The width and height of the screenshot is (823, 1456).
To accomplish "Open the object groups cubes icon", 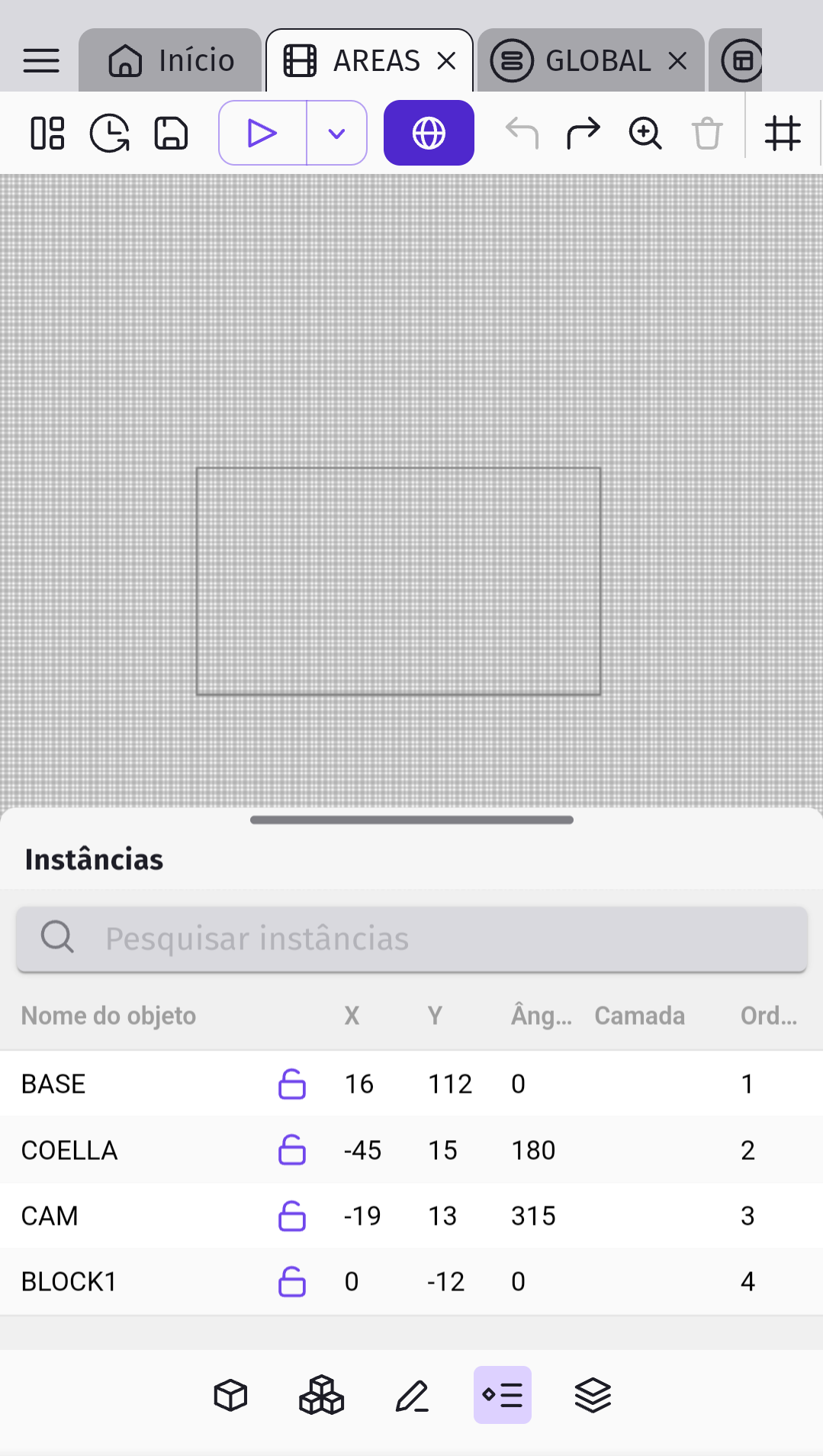I will click(321, 1396).
